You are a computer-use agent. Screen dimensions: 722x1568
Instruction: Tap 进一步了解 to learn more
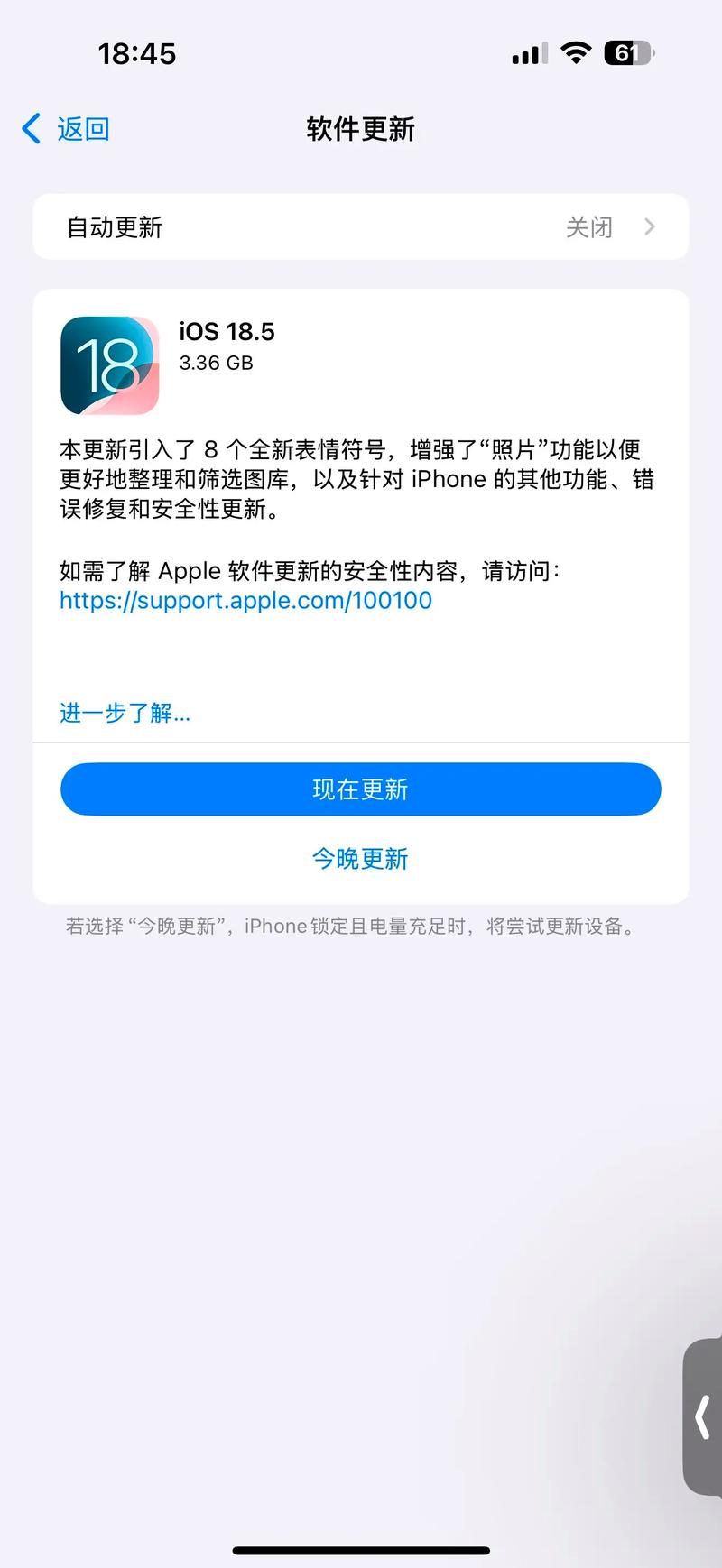[125, 713]
